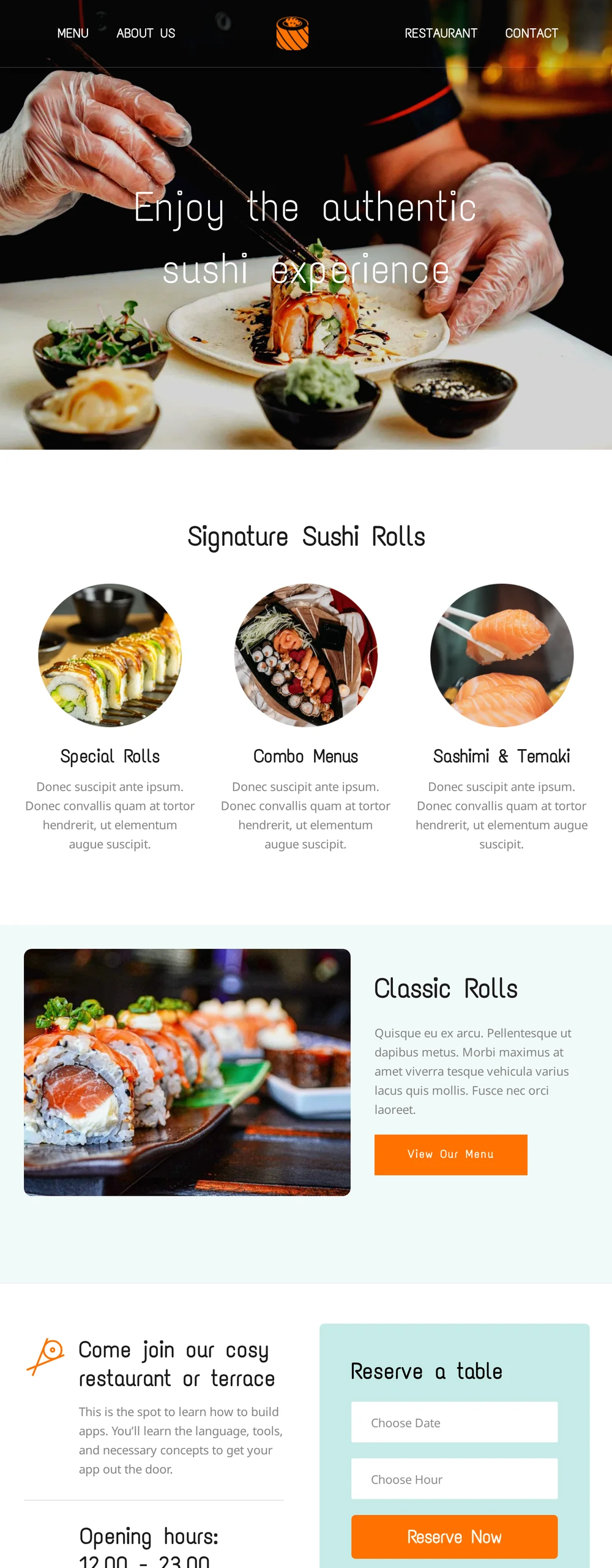Open the Restaurant navigation link

[441, 33]
